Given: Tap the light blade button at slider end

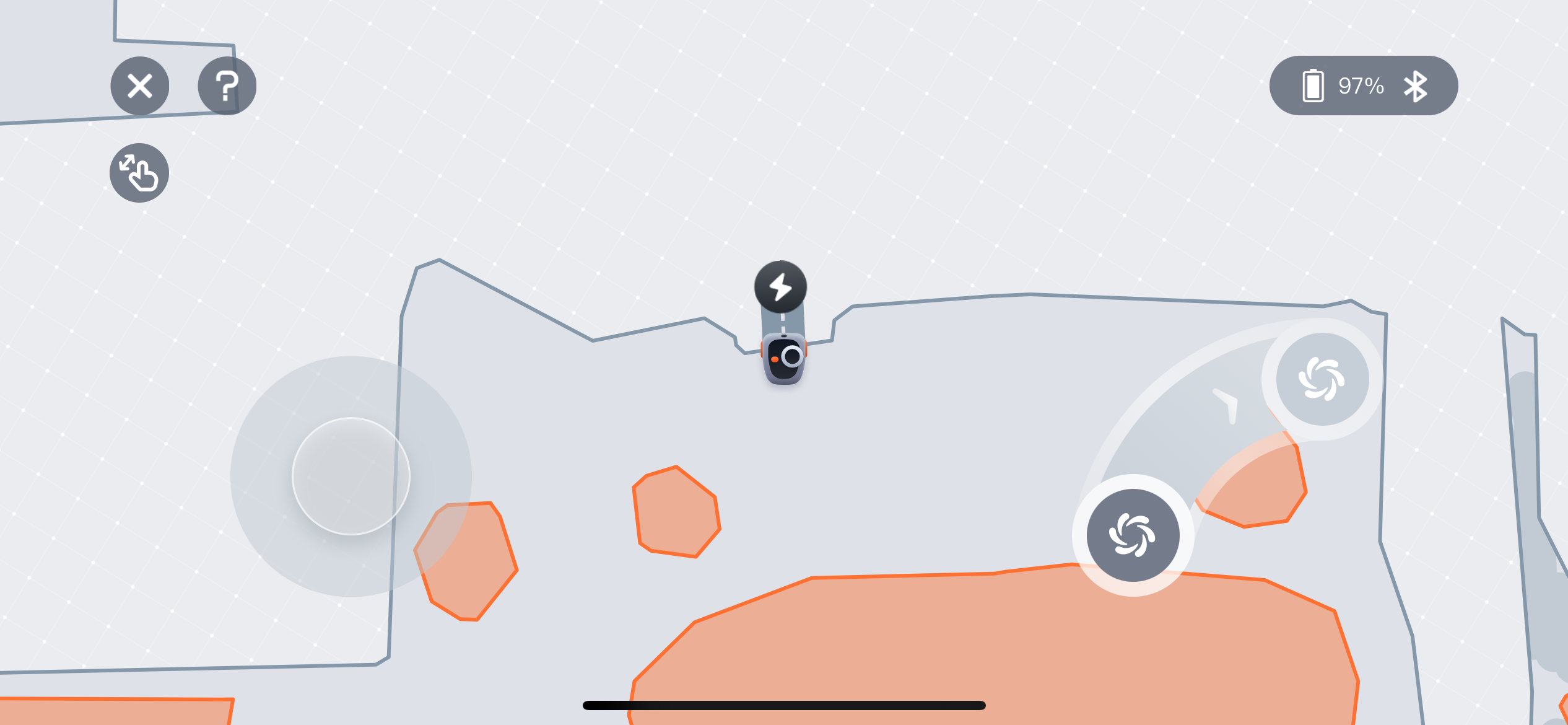Looking at the screenshot, I should pyautogui.click(x=1322, y=379).
